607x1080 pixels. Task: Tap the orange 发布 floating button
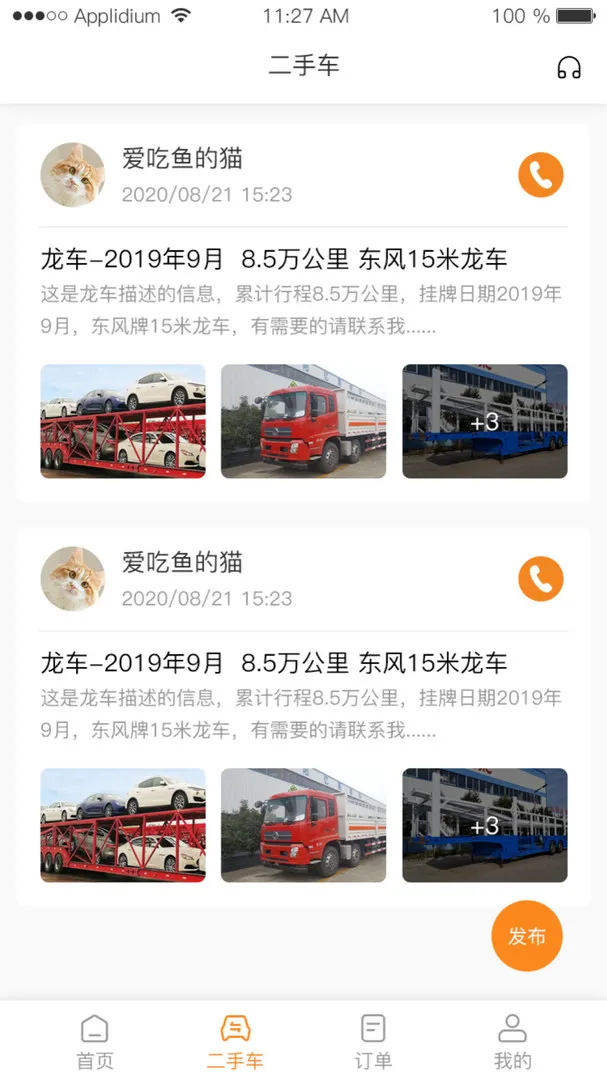pos(527,936)
